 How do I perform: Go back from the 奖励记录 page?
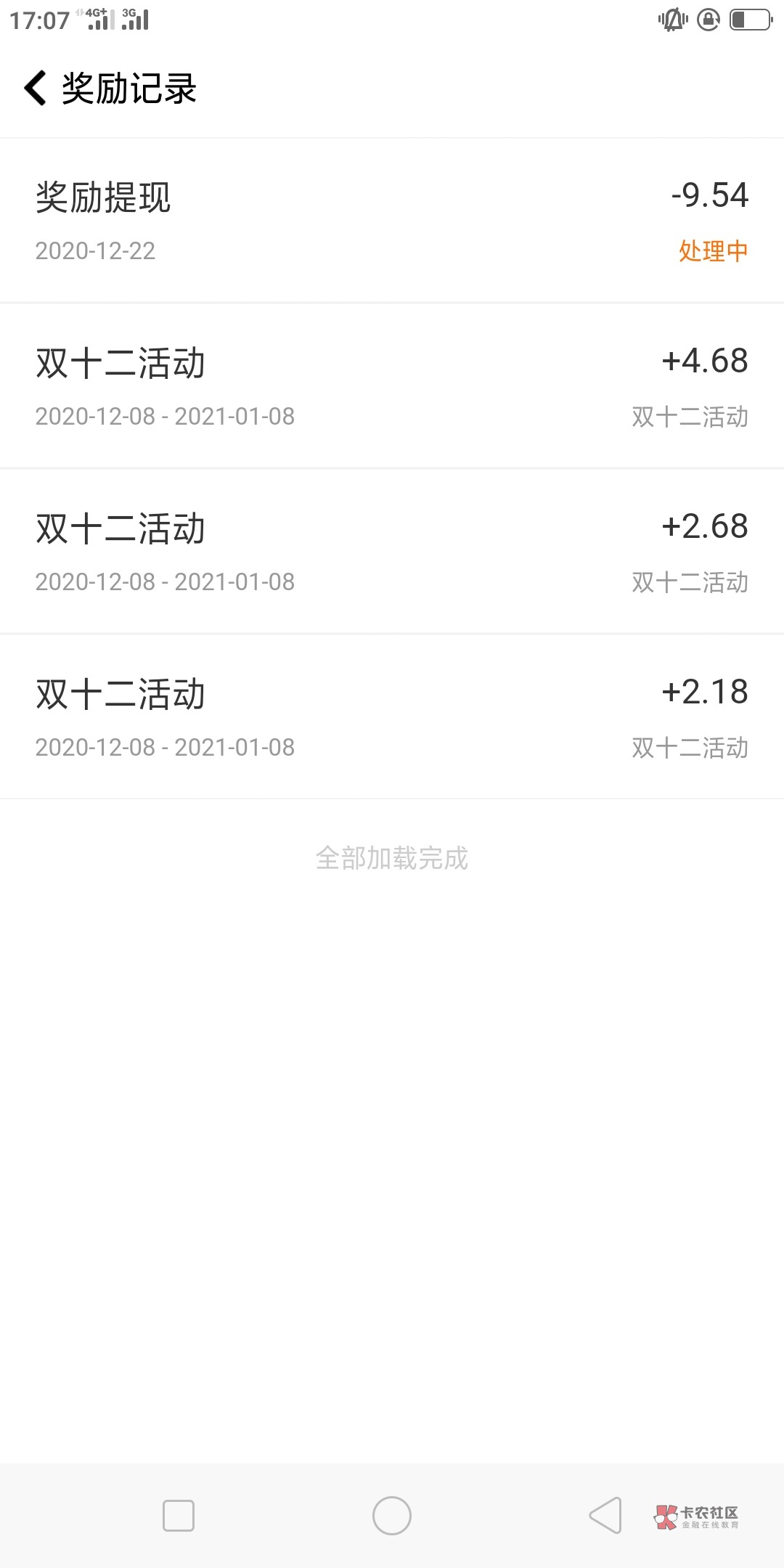36,89
